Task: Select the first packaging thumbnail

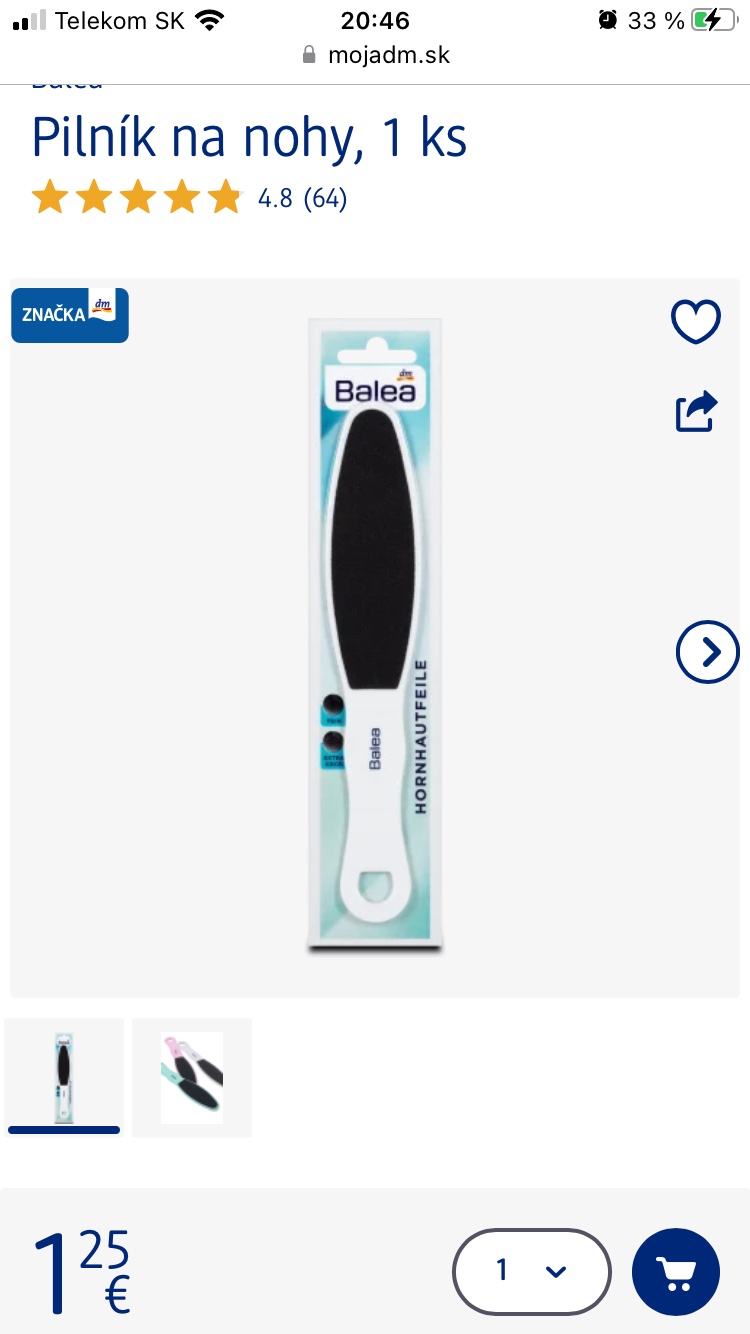Action: coord(64,1077)
